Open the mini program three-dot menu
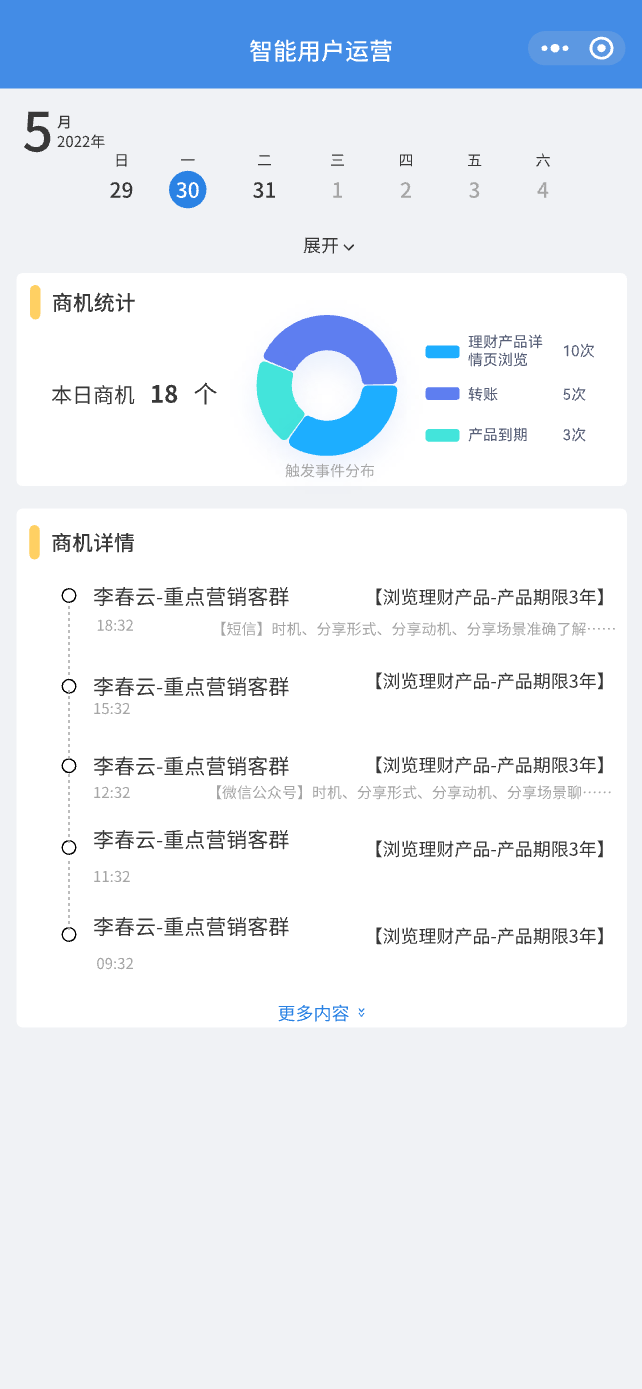 coord(555,48)
